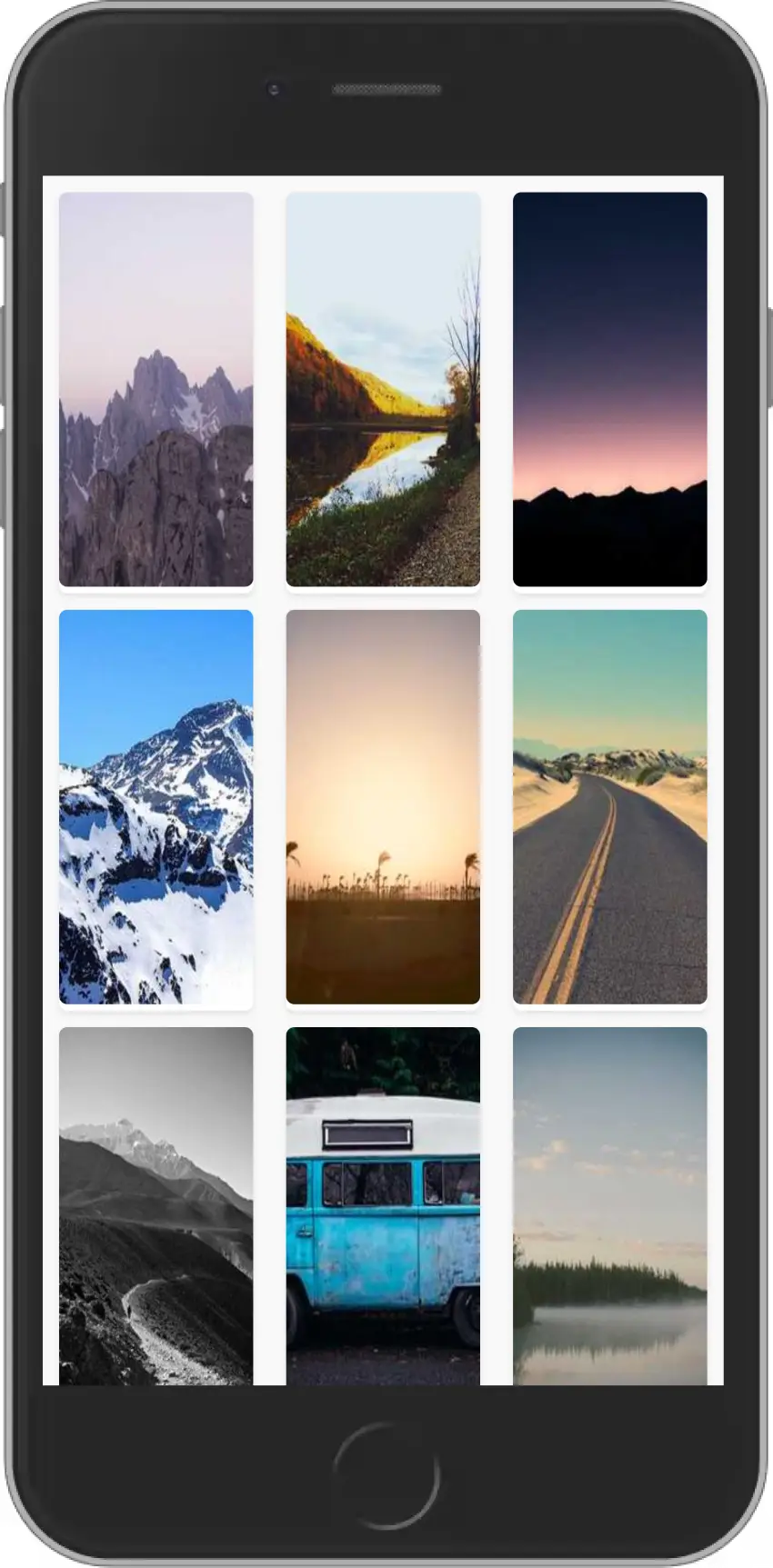Select the autumn lake reflection wallpaper

[x=383, y=389]
